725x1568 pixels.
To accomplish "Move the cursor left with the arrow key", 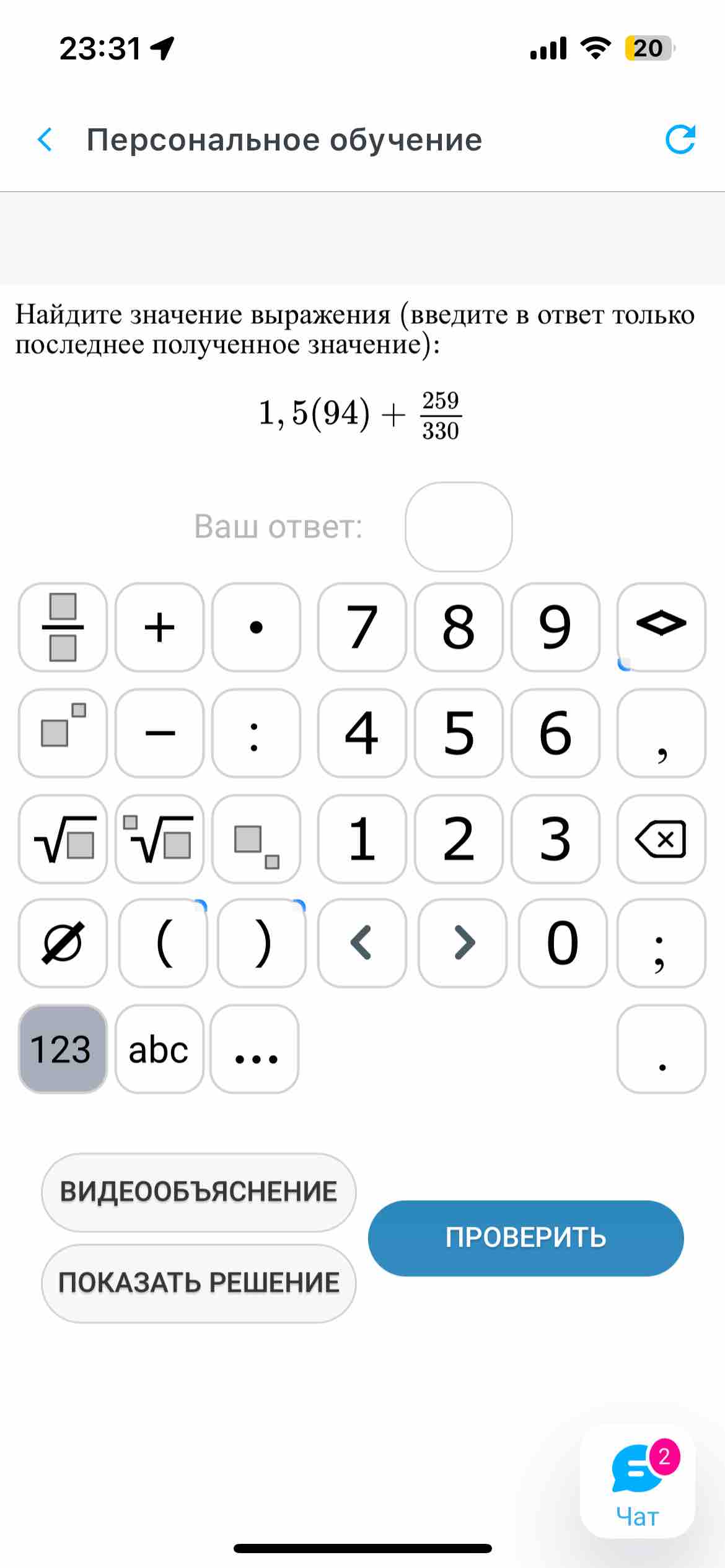I will click(x=362, y=943).
